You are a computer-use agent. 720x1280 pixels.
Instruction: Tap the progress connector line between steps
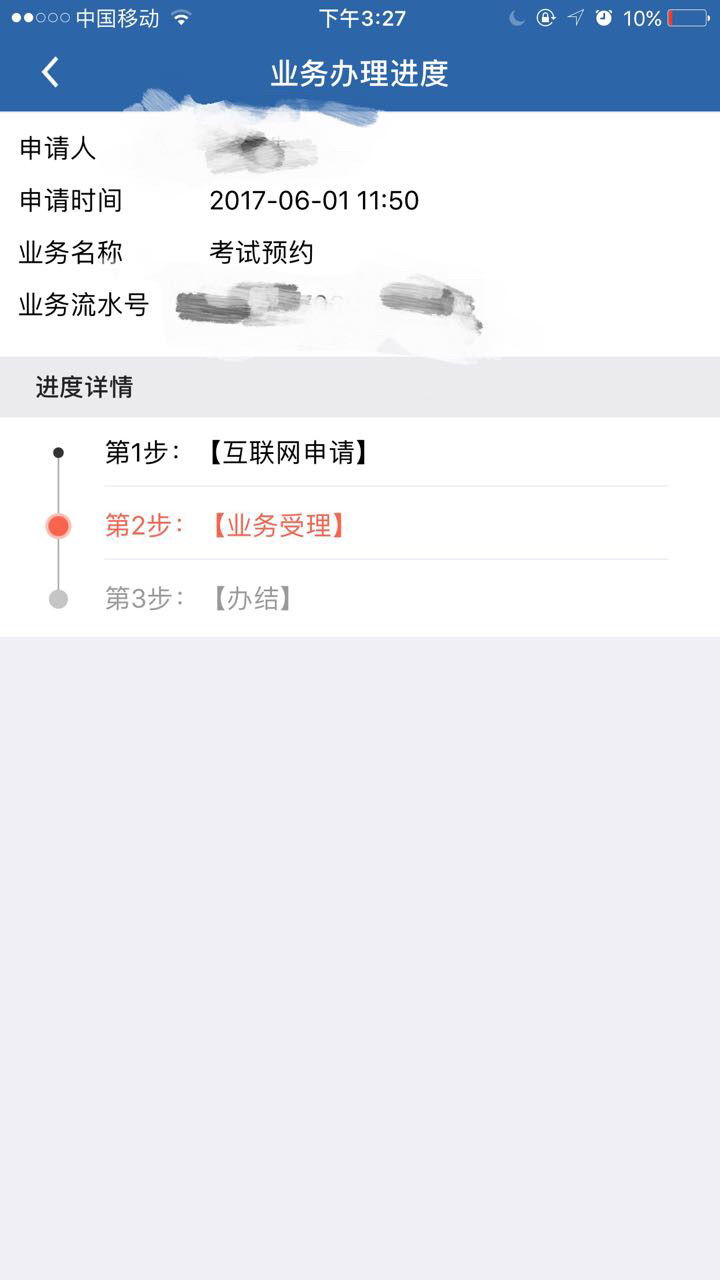tap(58, 487)
